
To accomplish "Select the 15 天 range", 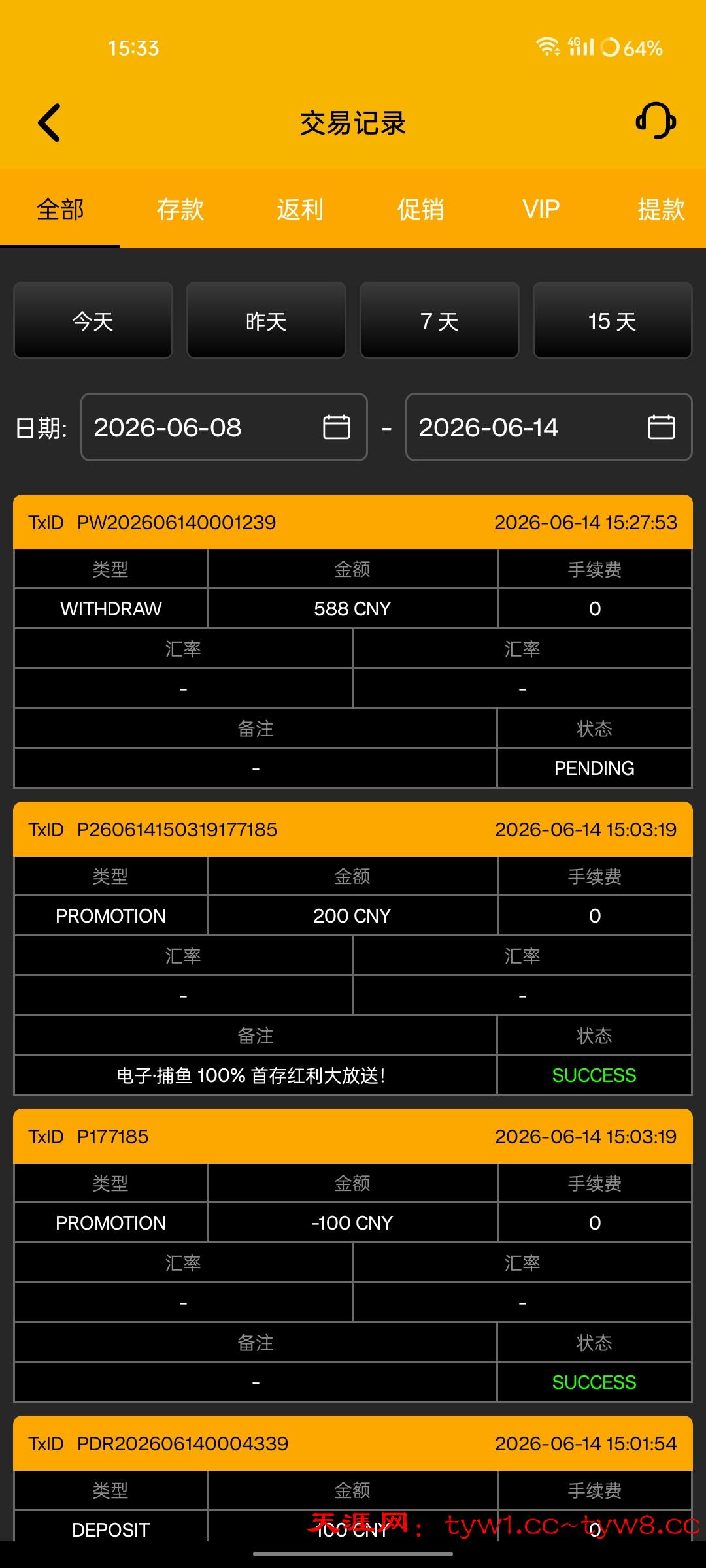I will (613, 320).
